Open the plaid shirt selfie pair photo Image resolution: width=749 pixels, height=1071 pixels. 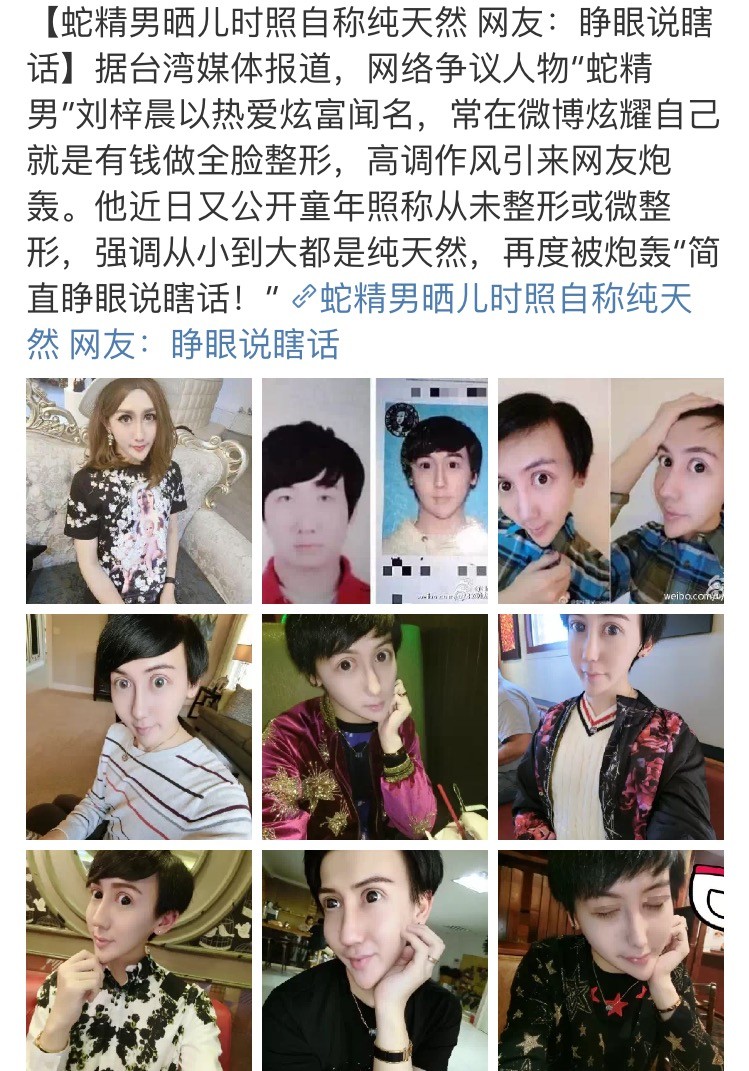tap(611, 490)
